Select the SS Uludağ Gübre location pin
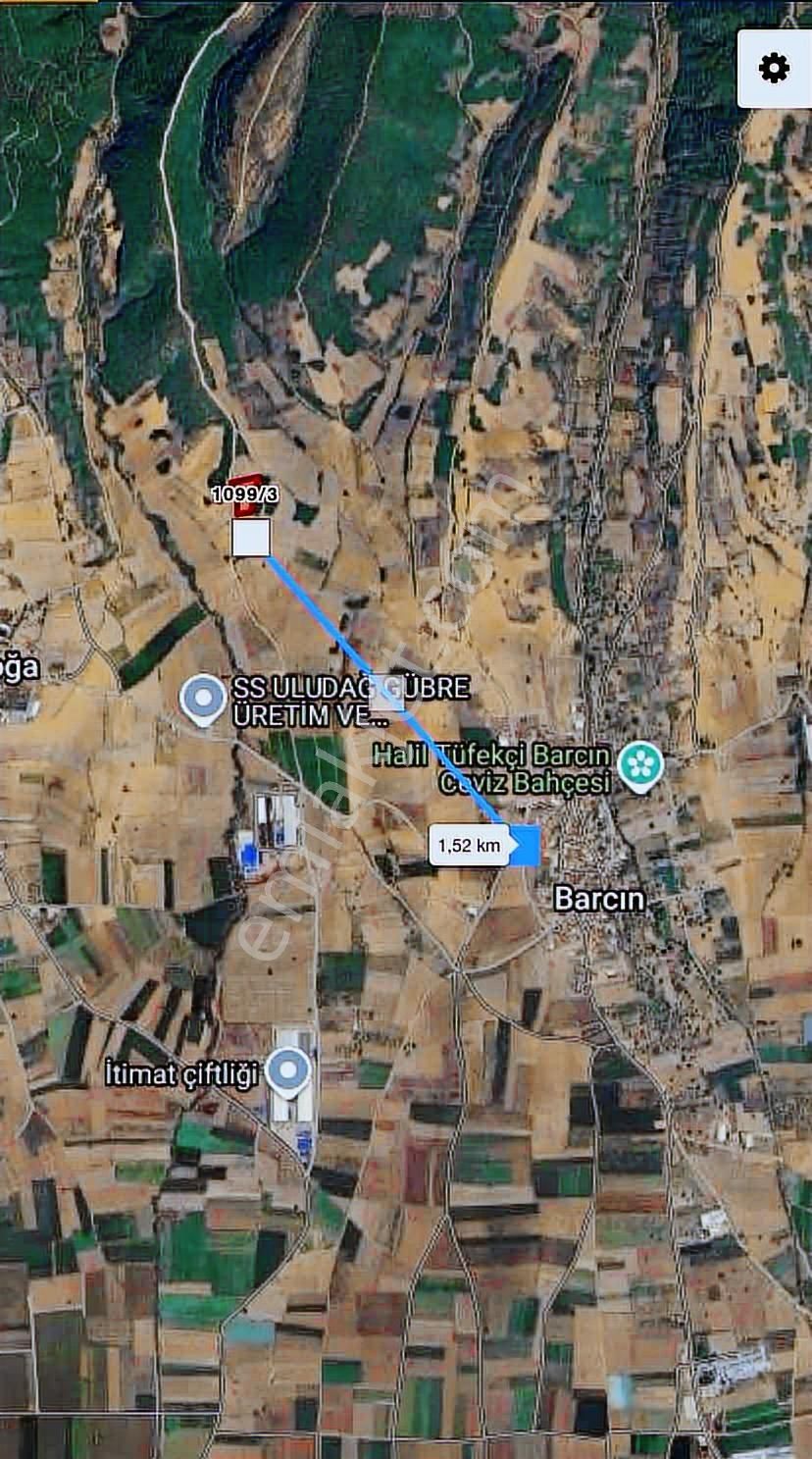This screenshot has height=1459, width=812. pos(203,699)
